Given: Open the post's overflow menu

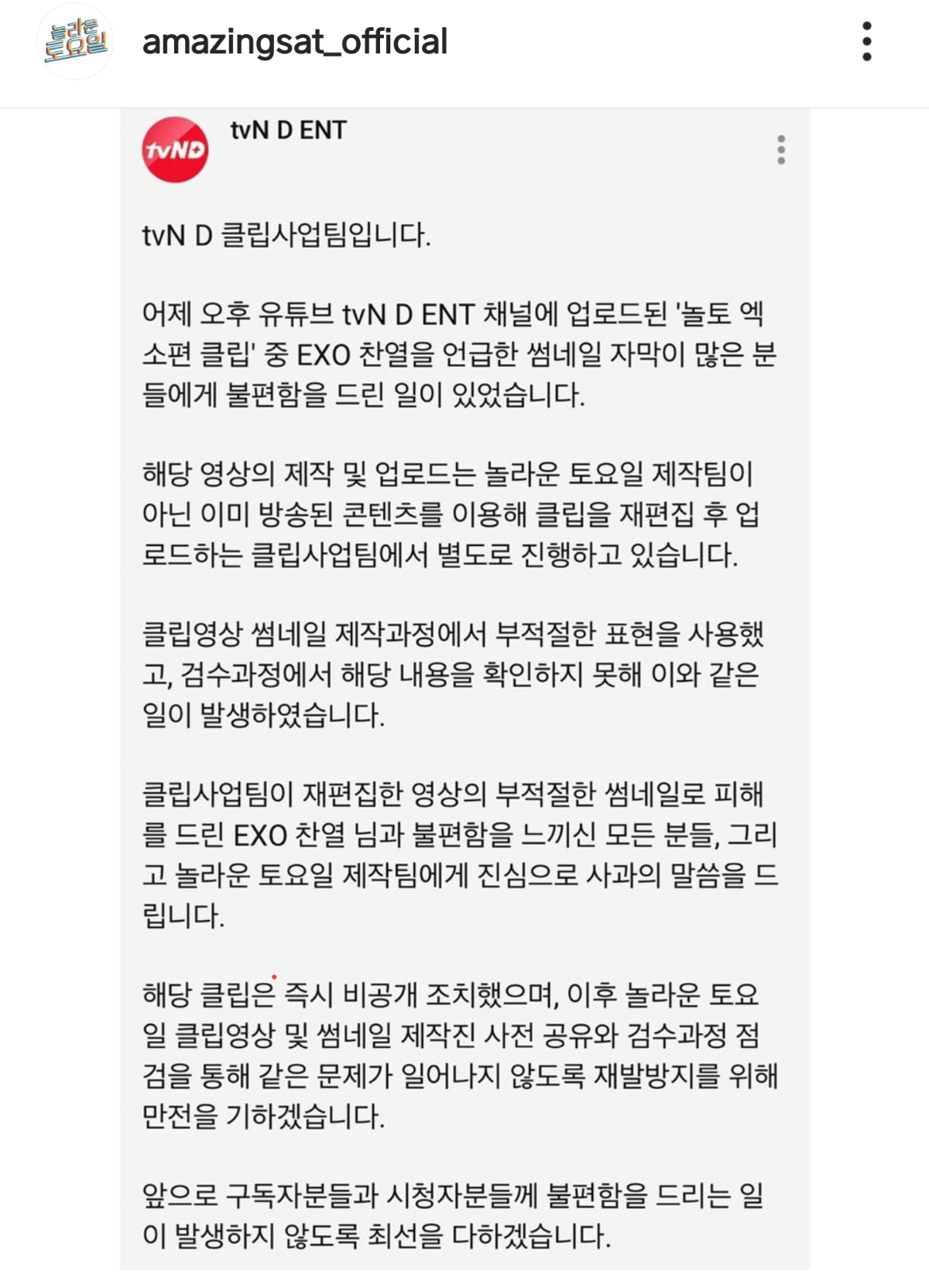Looking at the screenshot, I should (866, 42).
